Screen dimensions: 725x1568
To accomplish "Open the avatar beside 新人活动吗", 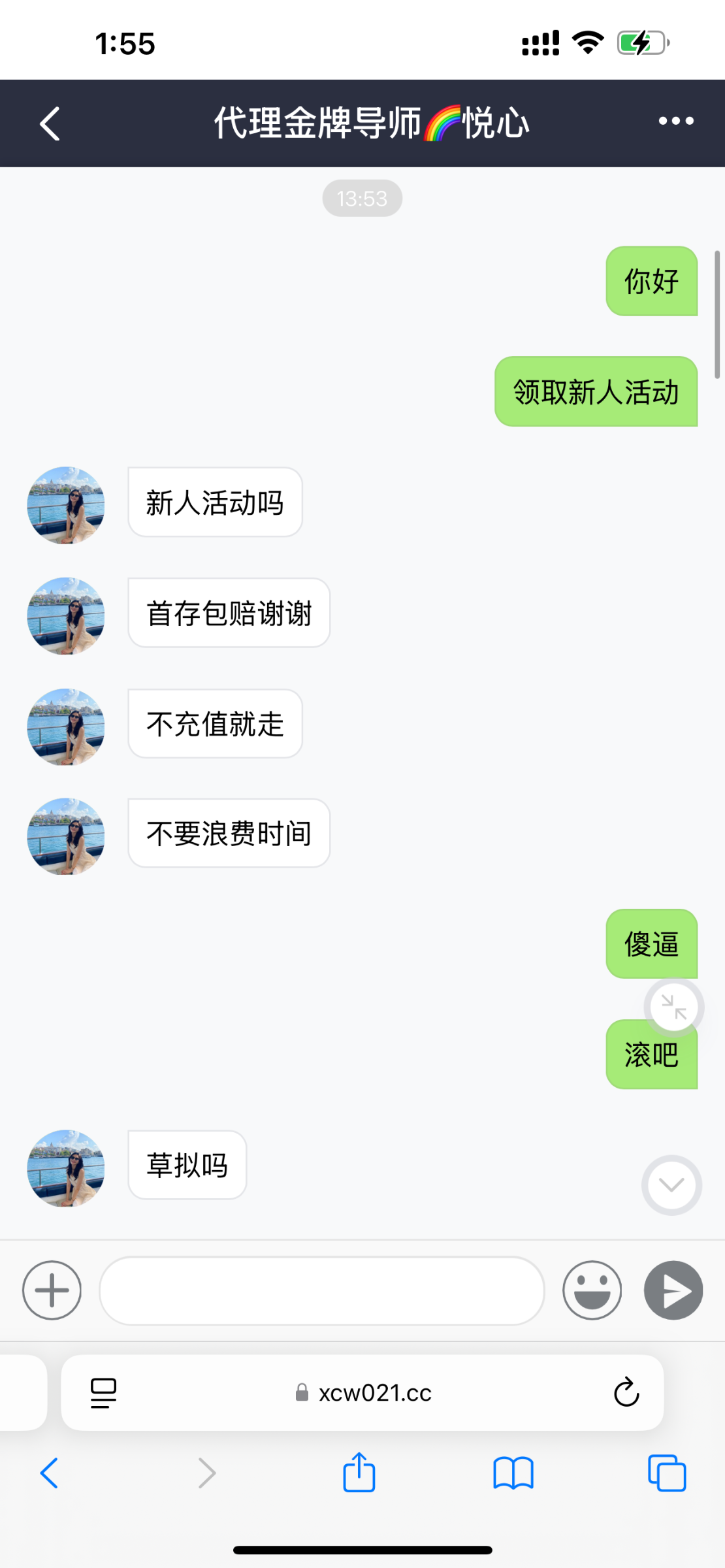I will pos(66,505).
